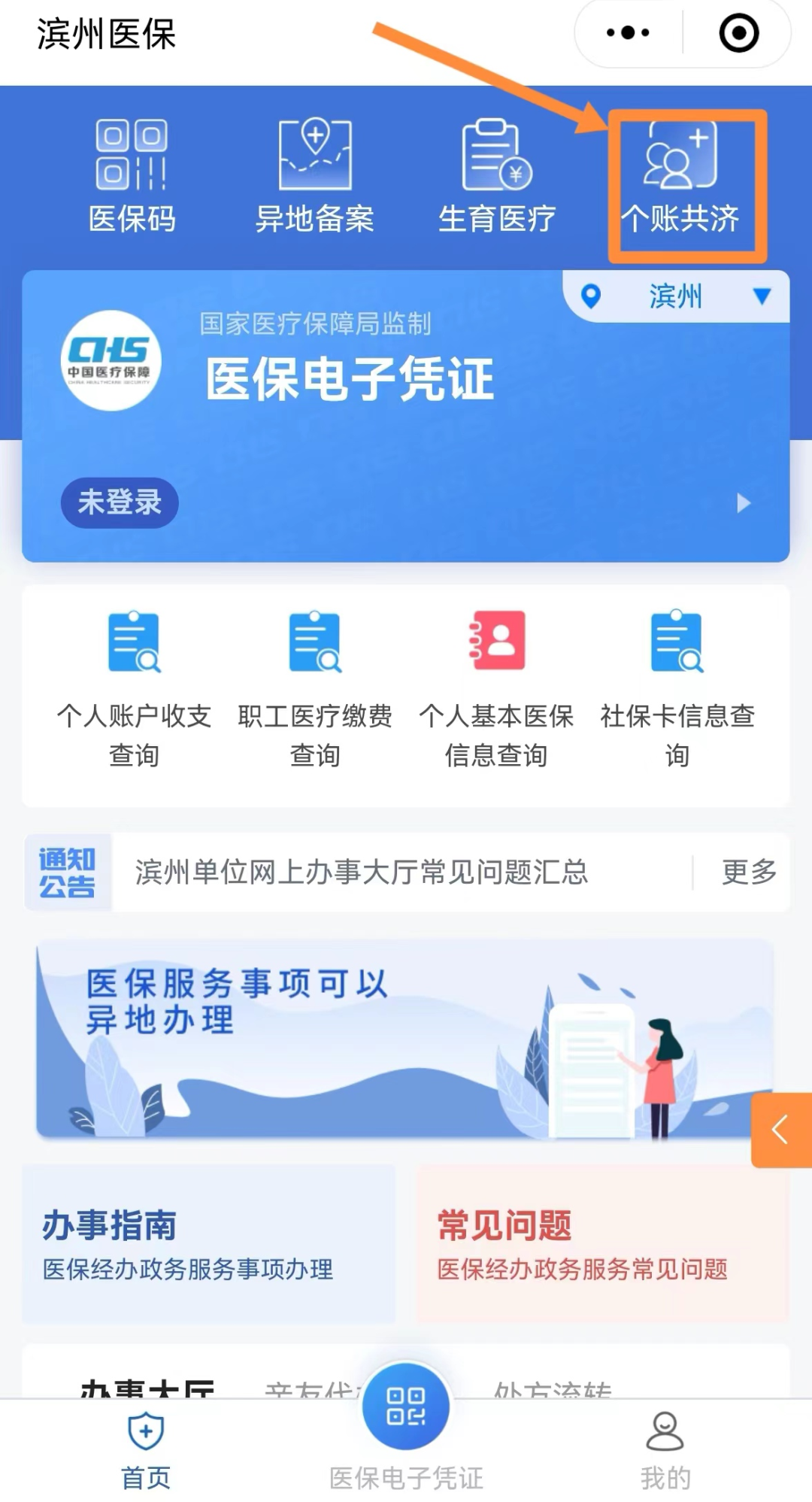Open 社保卡信息查询
812x1502 pixels.
tap(677, 690)
